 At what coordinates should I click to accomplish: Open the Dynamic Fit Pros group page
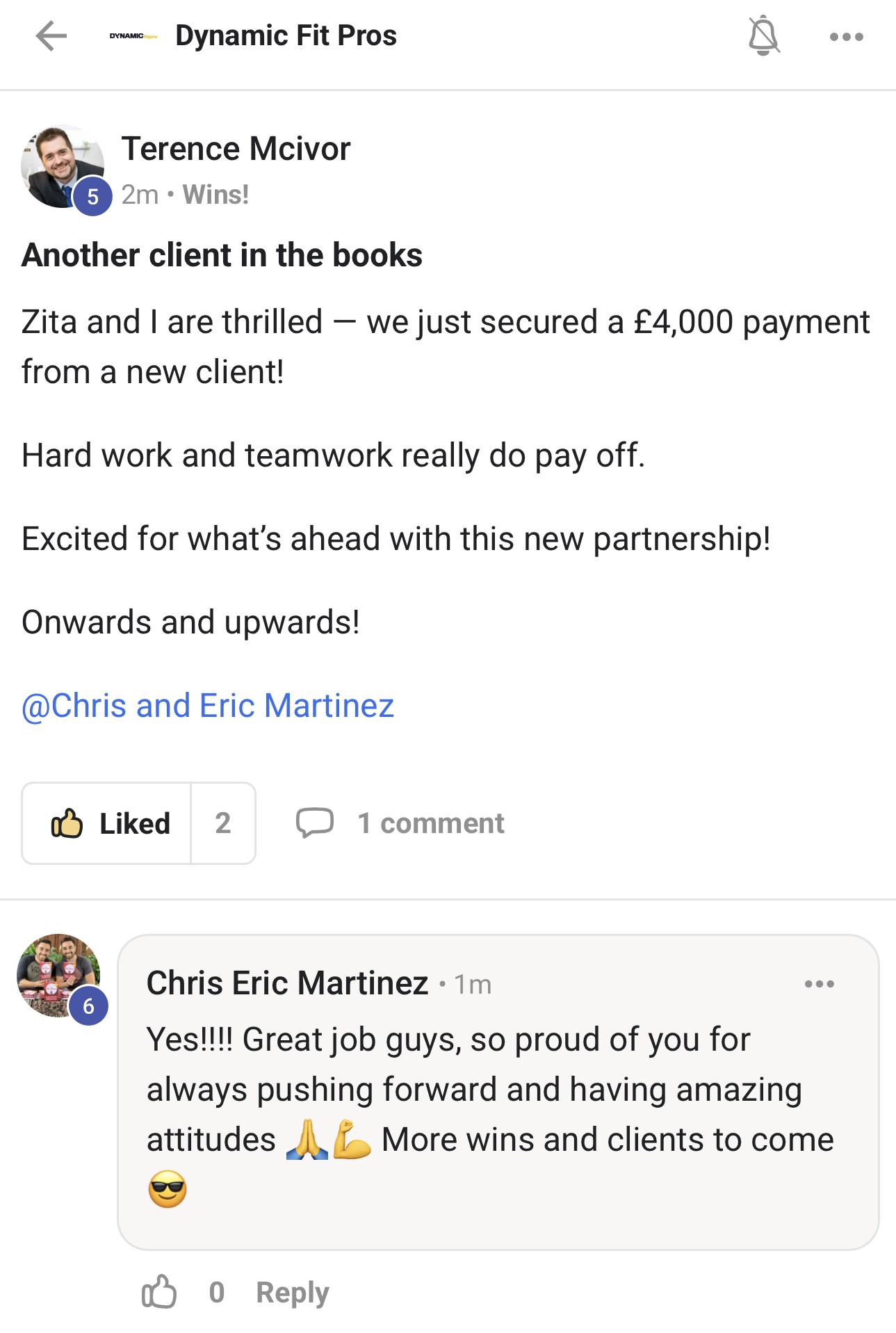click(x=285, y=36)
